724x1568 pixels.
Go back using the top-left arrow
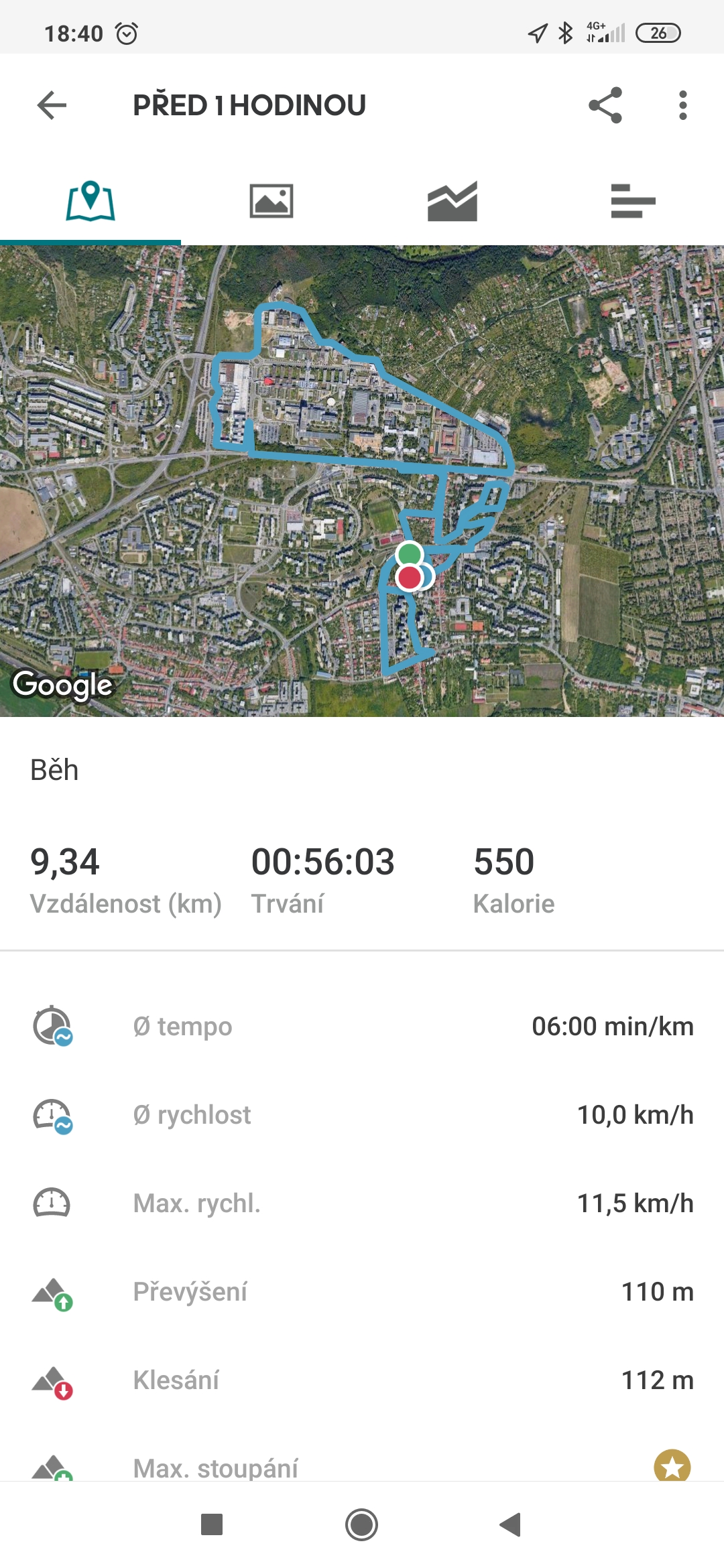pyautogui.click(x=52, y=105)
